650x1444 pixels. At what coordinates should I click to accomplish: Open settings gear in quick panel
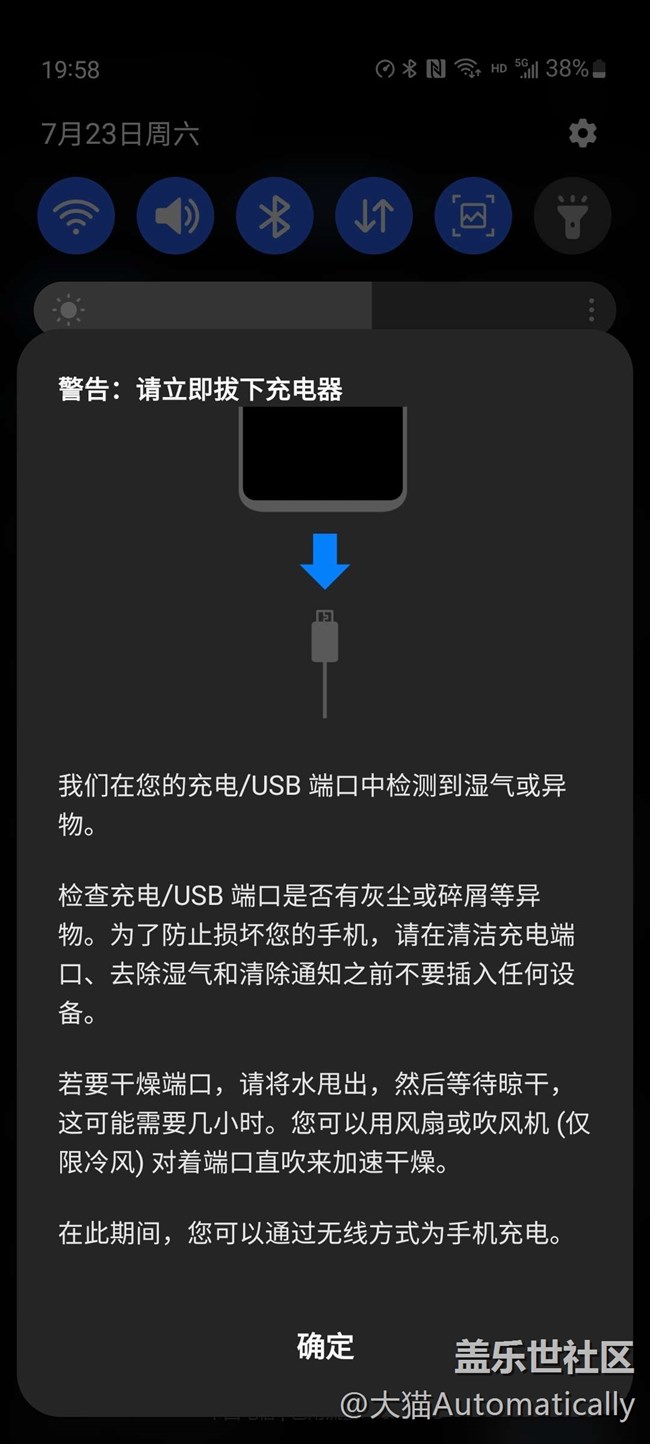tap(582, 134)
